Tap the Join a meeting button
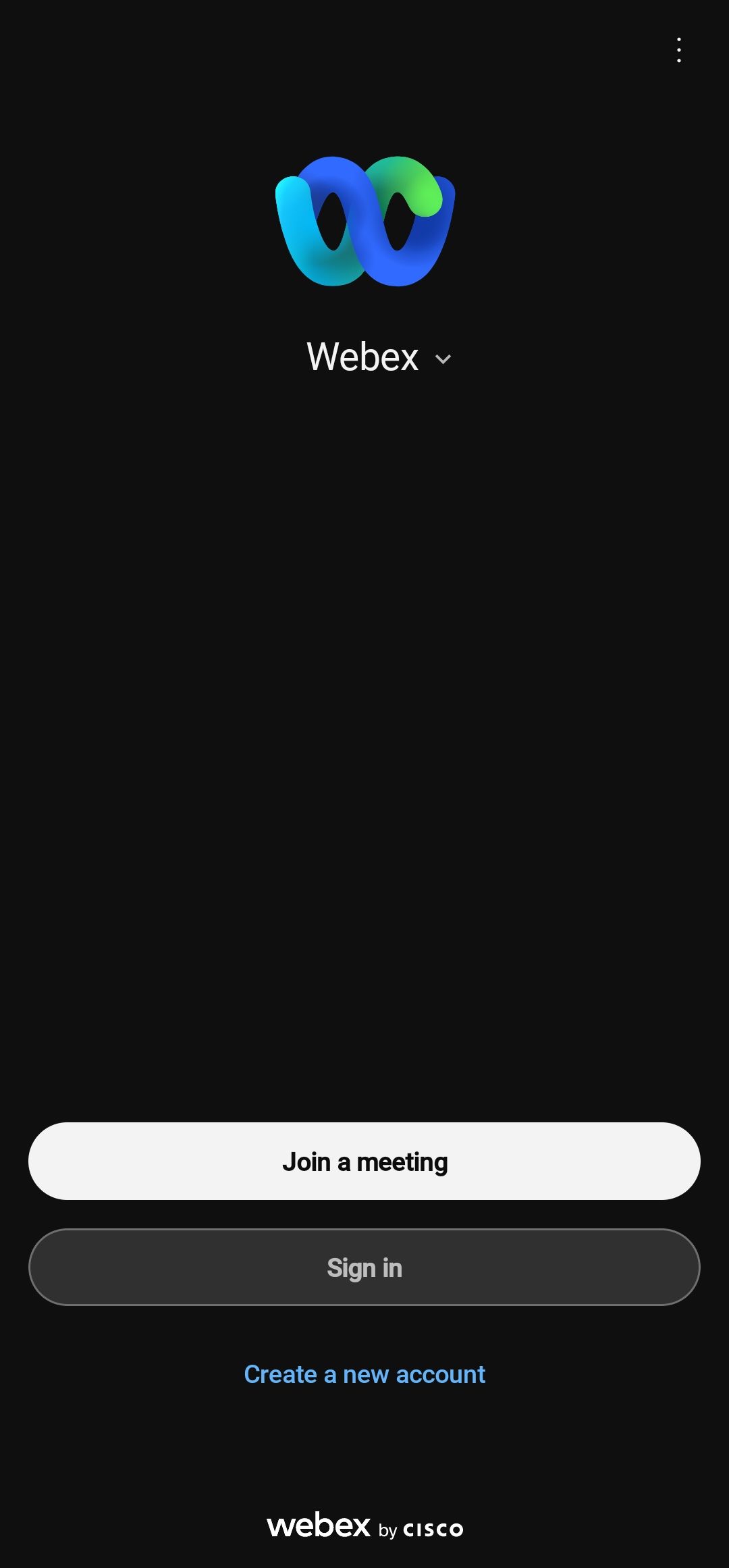Screen dimensions: 729x1568 [364, 1161]
